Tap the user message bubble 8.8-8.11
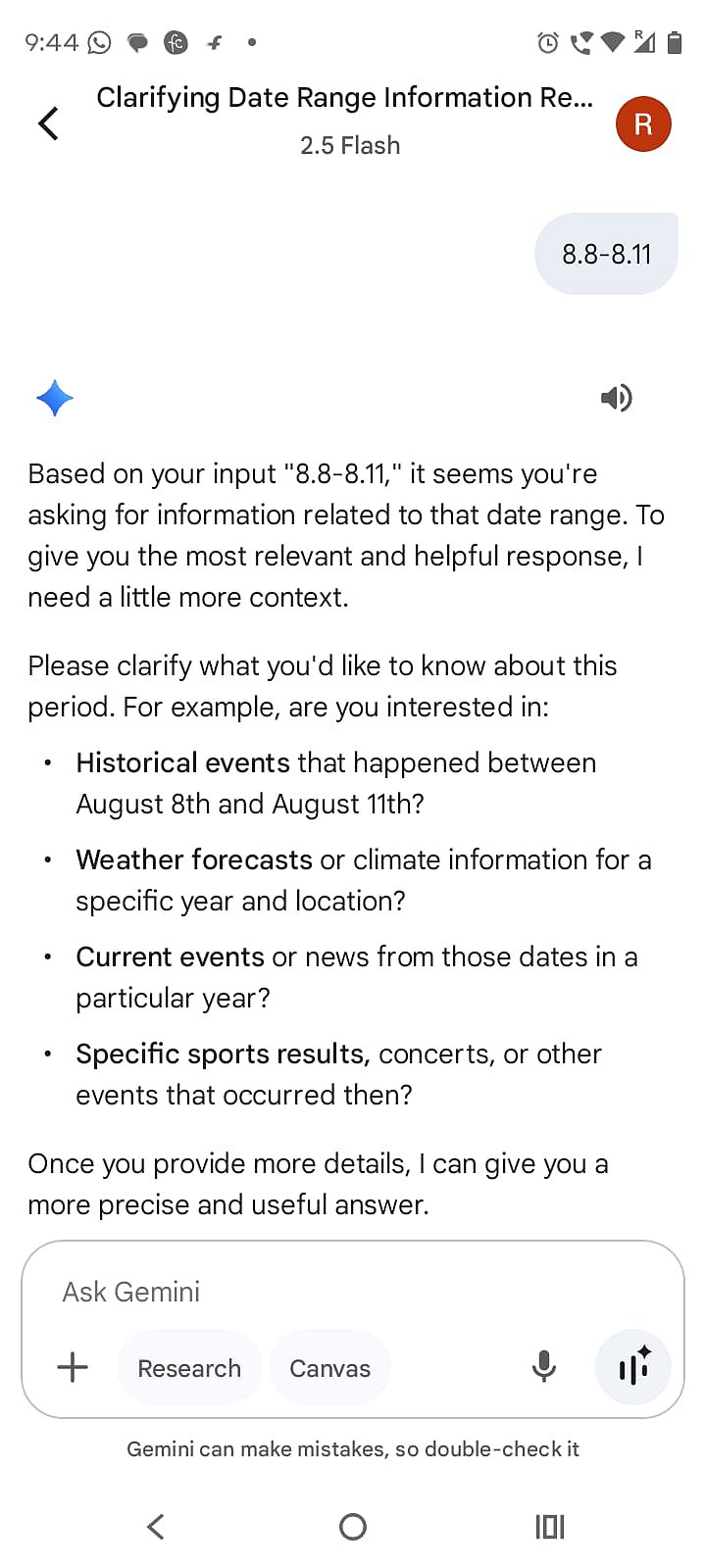Image resolution: width=706 pixels, height=1568 pixels. (606, 253)
